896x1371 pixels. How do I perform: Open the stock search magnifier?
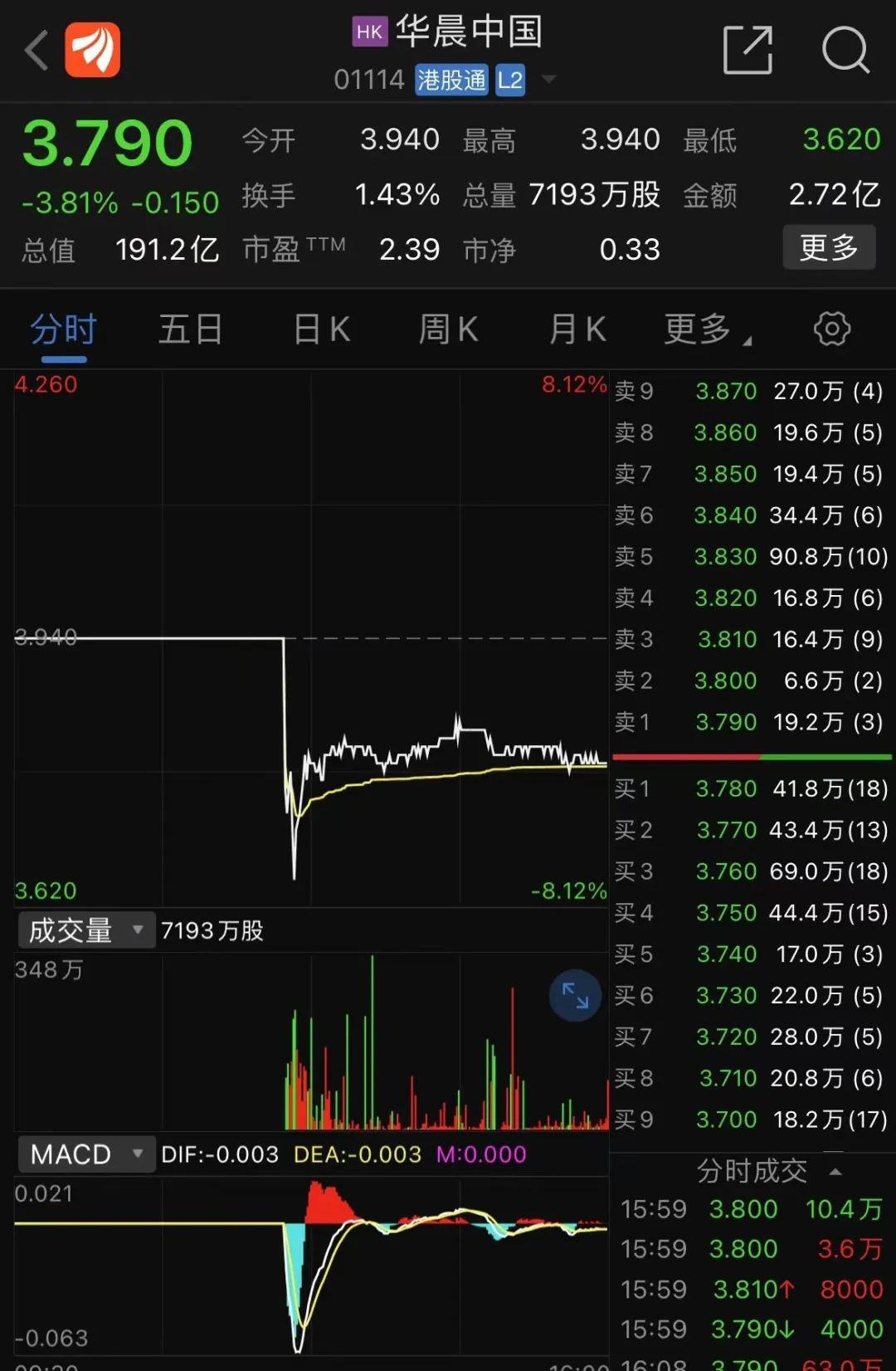845,50
